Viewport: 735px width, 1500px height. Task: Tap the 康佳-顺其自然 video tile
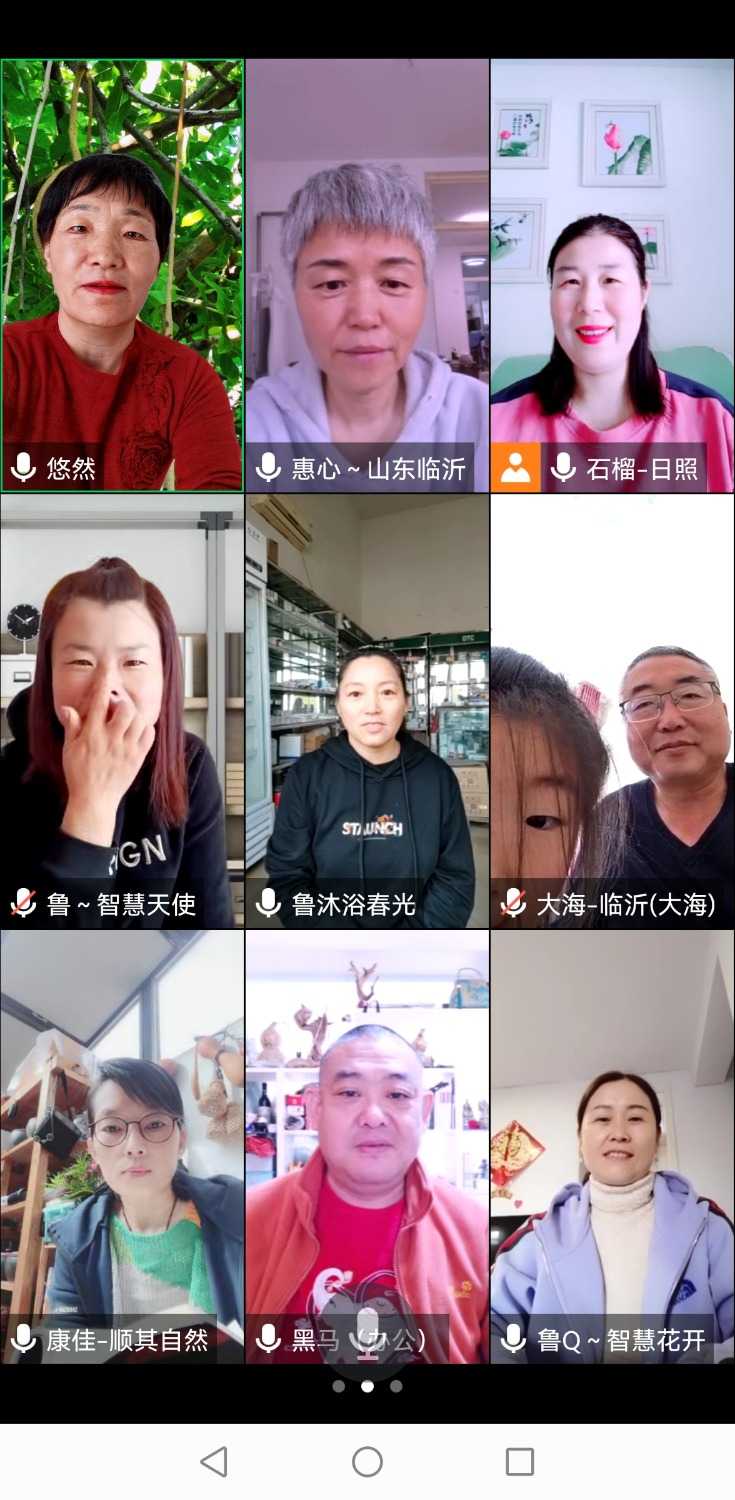(x=122, y=1145)
